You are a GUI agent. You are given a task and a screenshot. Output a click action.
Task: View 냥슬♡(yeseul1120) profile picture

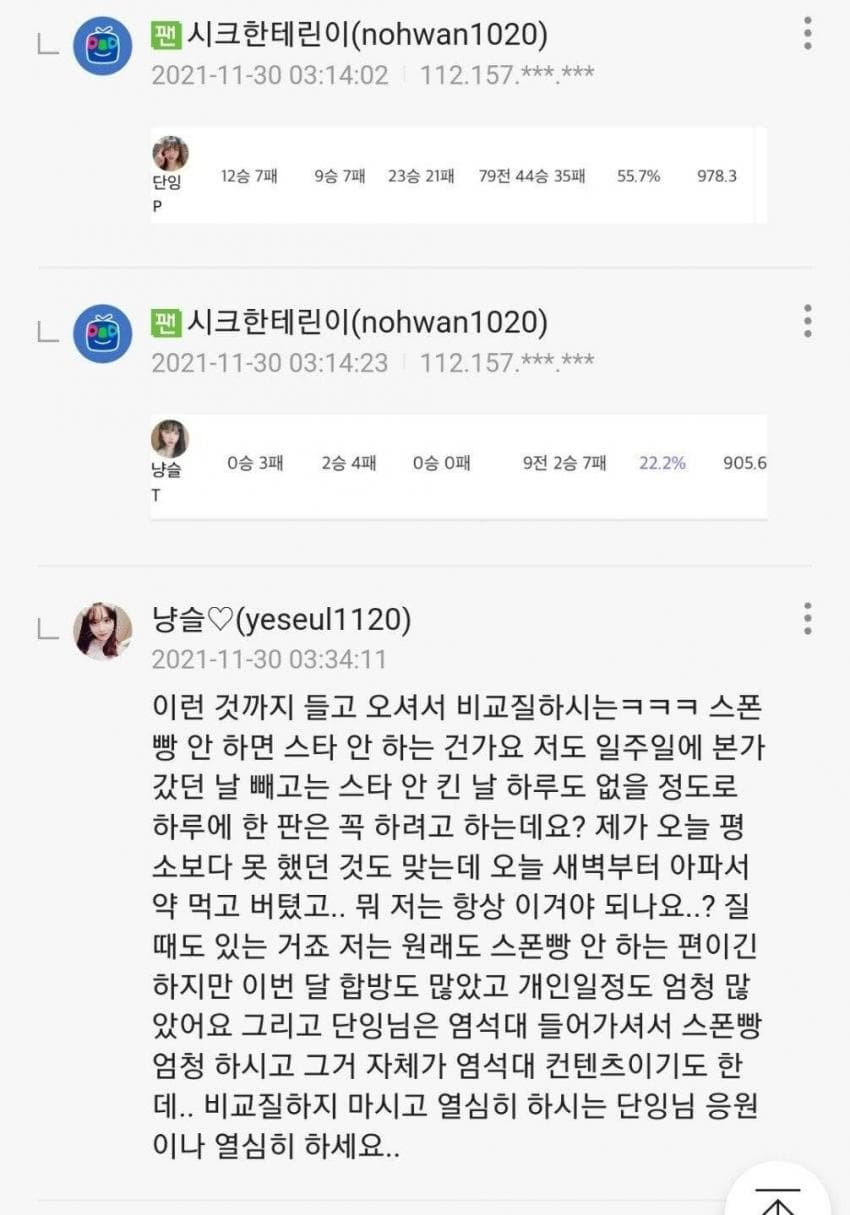click(x=103, y=631)
